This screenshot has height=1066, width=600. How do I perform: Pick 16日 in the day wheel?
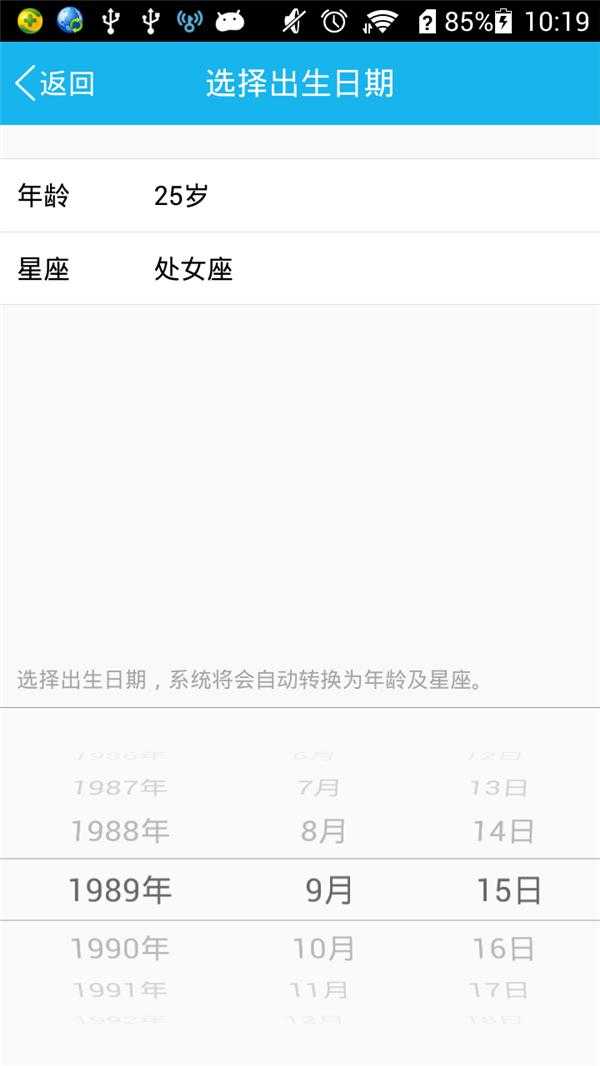click(x=504, y=948)
